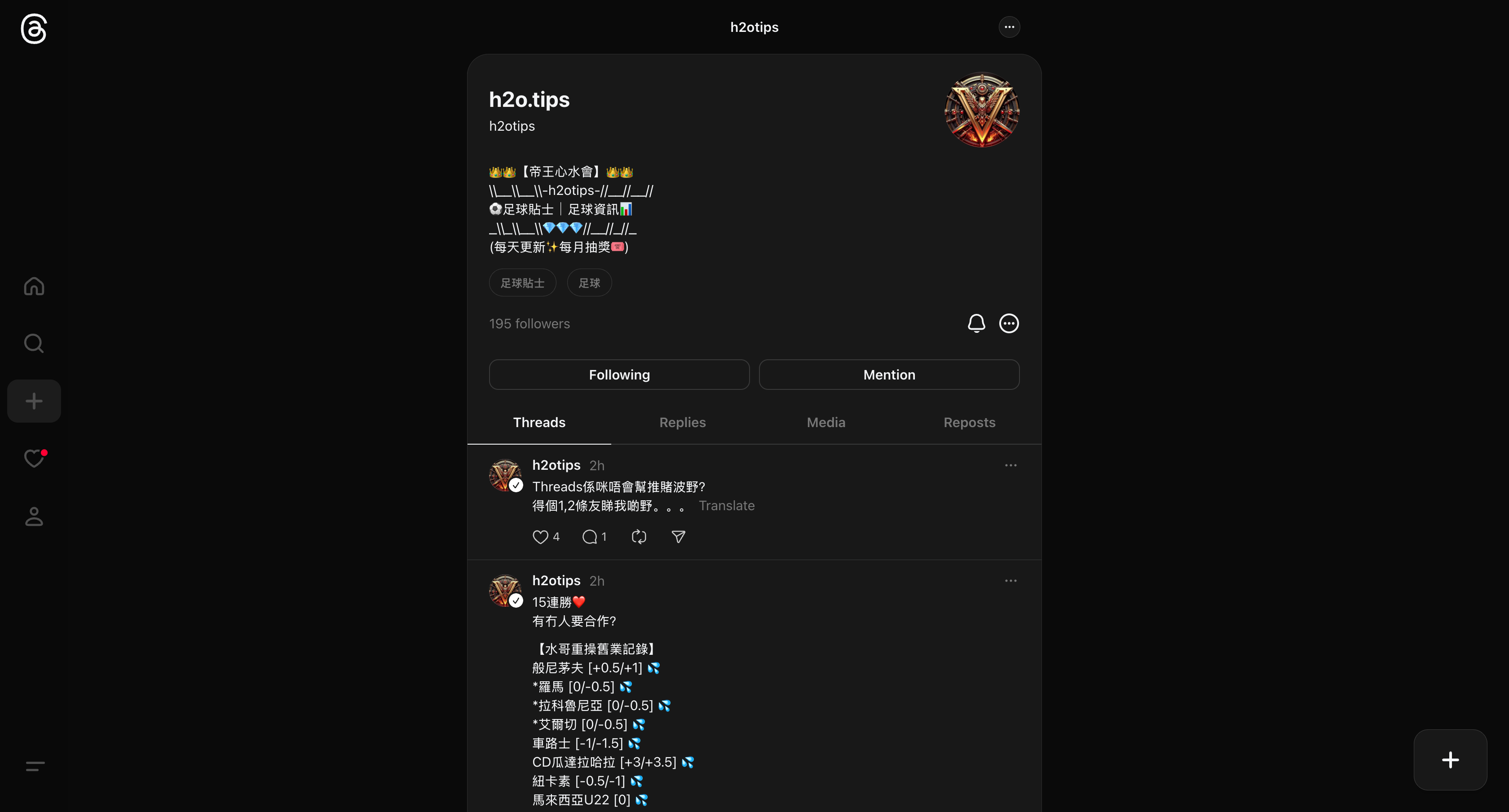This screenshot has height=812, width=1509.
Task: Open the activity heart icon
Action: (x=34, y=458)
